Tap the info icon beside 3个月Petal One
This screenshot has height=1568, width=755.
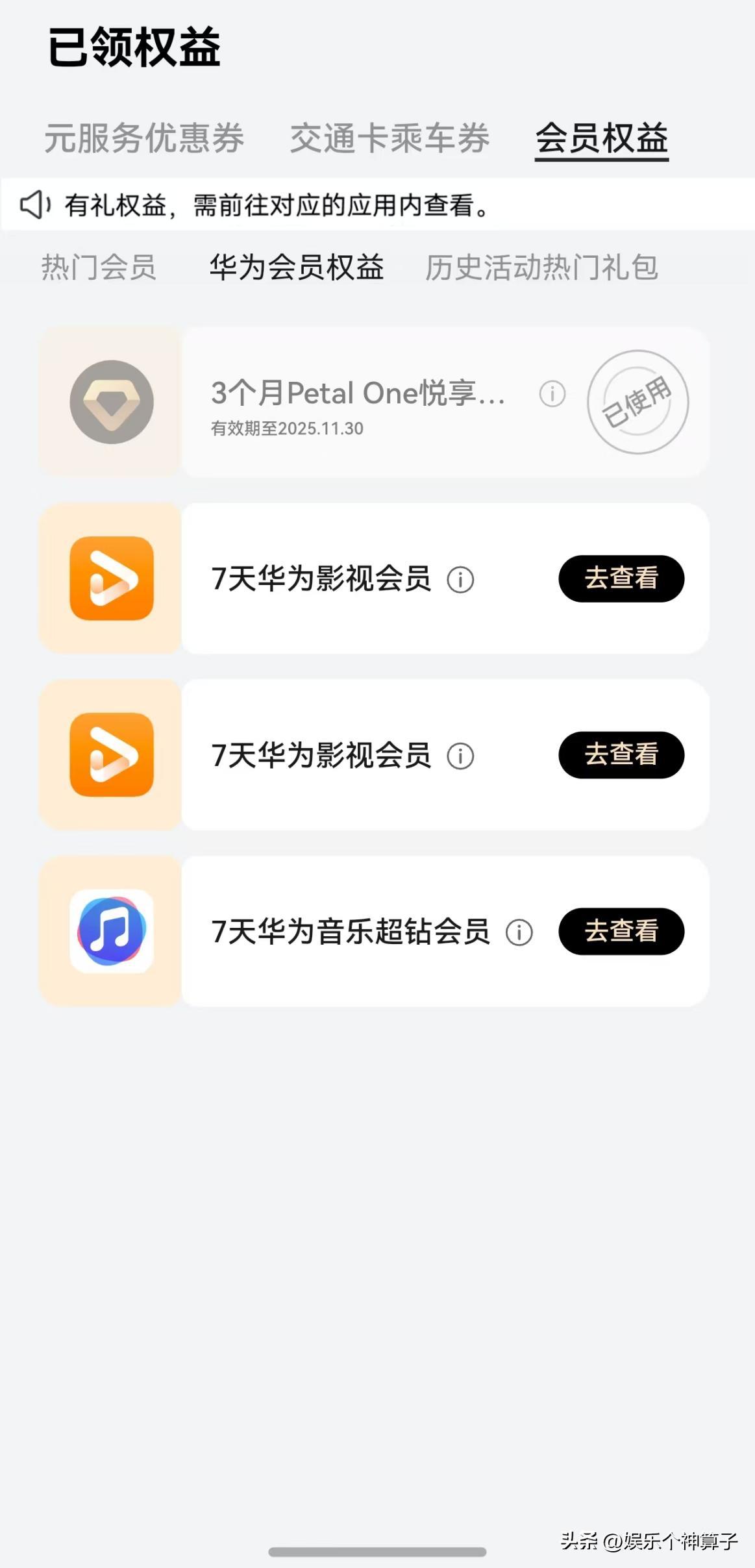click(x=552, y=393)
